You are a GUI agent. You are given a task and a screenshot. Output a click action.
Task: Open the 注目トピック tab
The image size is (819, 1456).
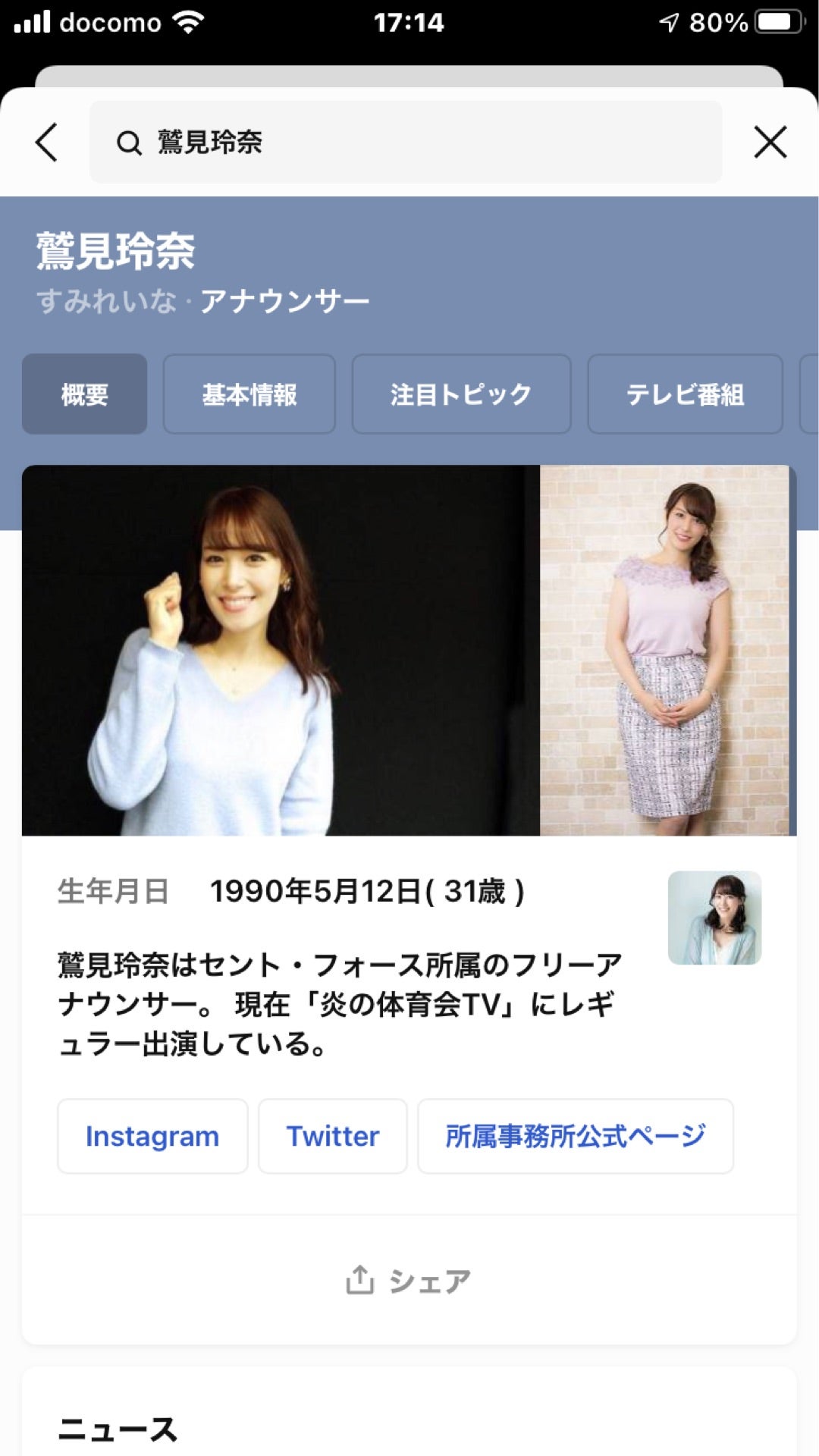click(461, 394)
